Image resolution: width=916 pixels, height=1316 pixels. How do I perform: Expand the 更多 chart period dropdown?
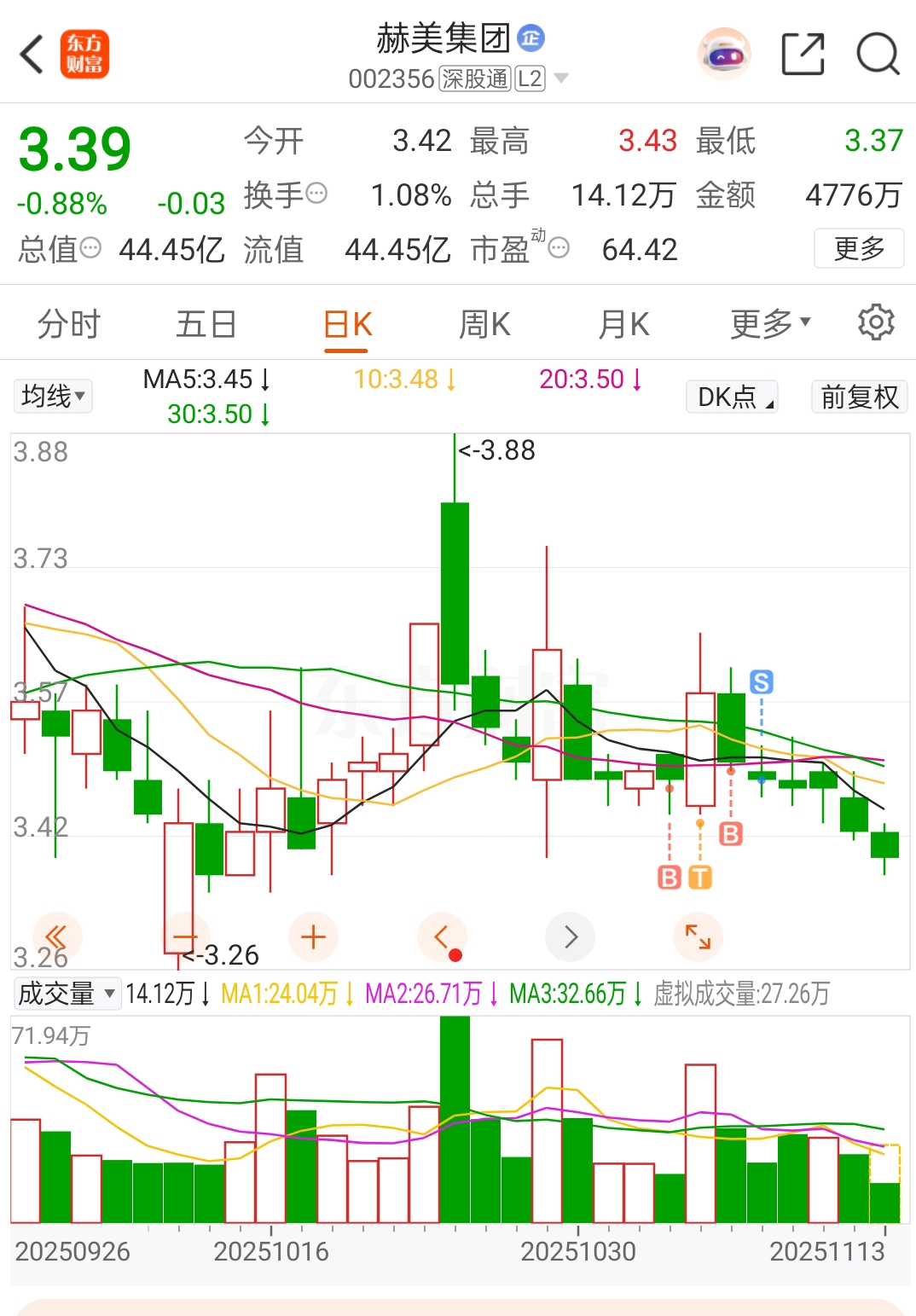point(770,324)
